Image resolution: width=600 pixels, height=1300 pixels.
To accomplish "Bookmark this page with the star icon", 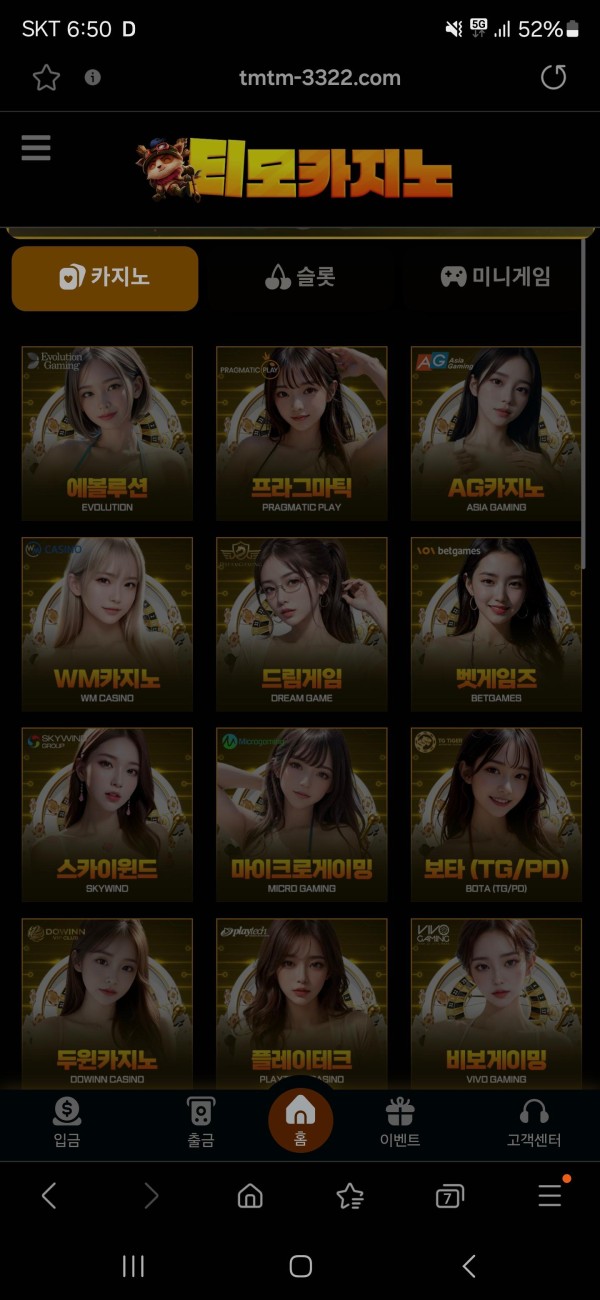I will pyautogui.click(x=46, y=78).
